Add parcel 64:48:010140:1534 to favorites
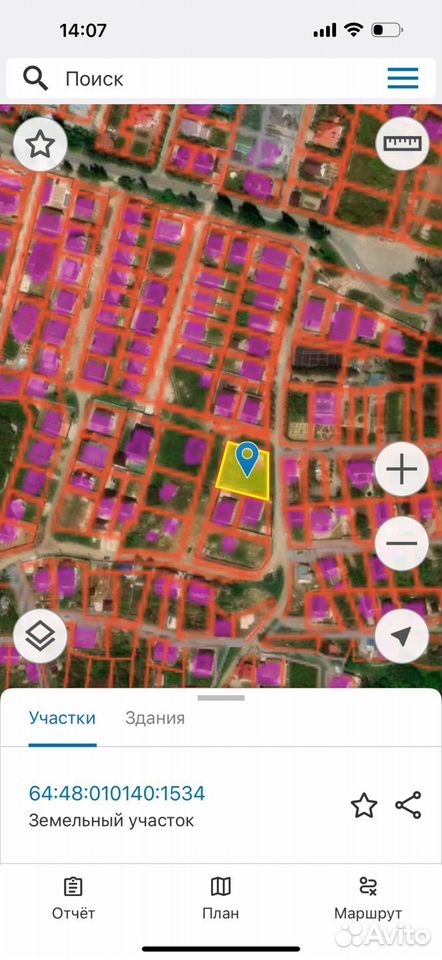Viewport: 442px width, 960px height. point(364,806)
